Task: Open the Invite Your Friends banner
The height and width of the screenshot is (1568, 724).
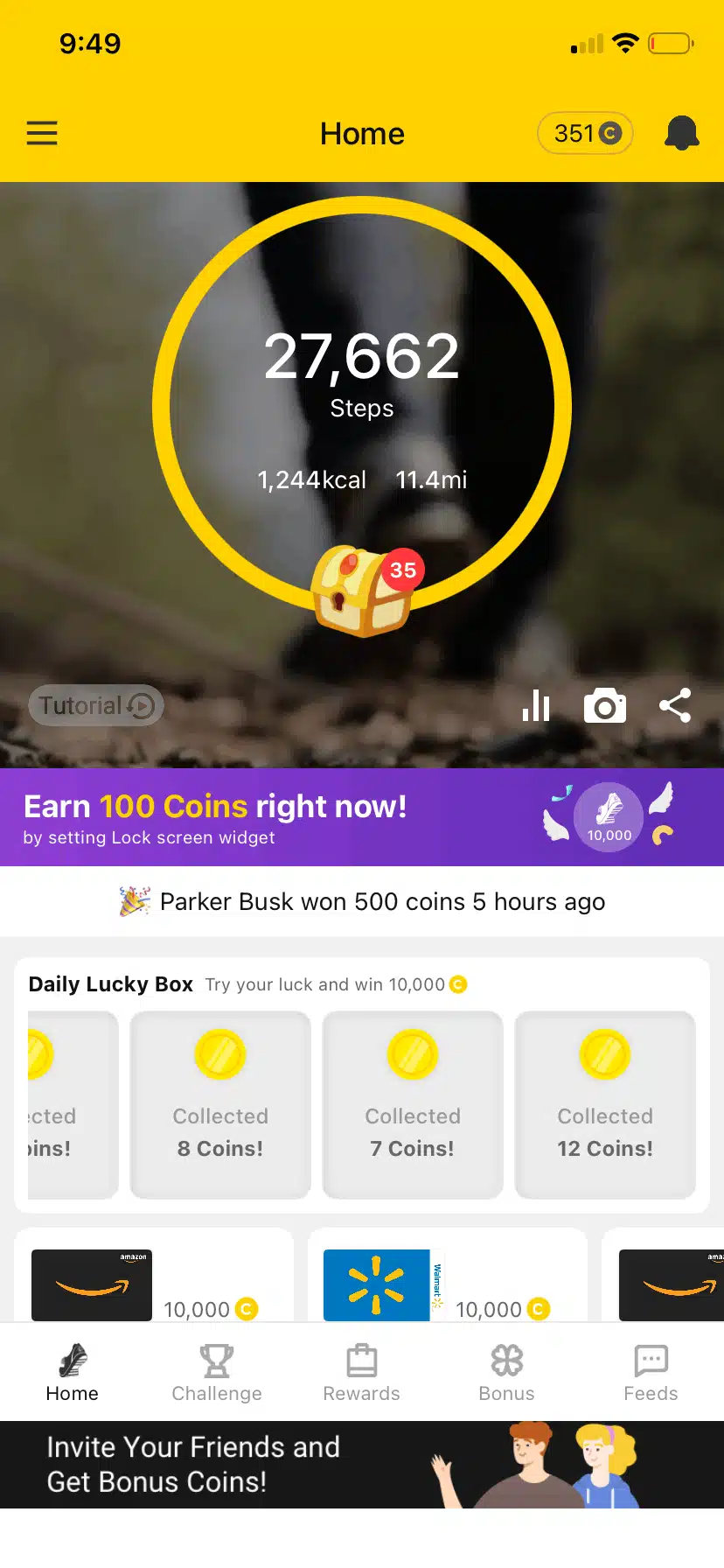Action: coord(362,1465)
